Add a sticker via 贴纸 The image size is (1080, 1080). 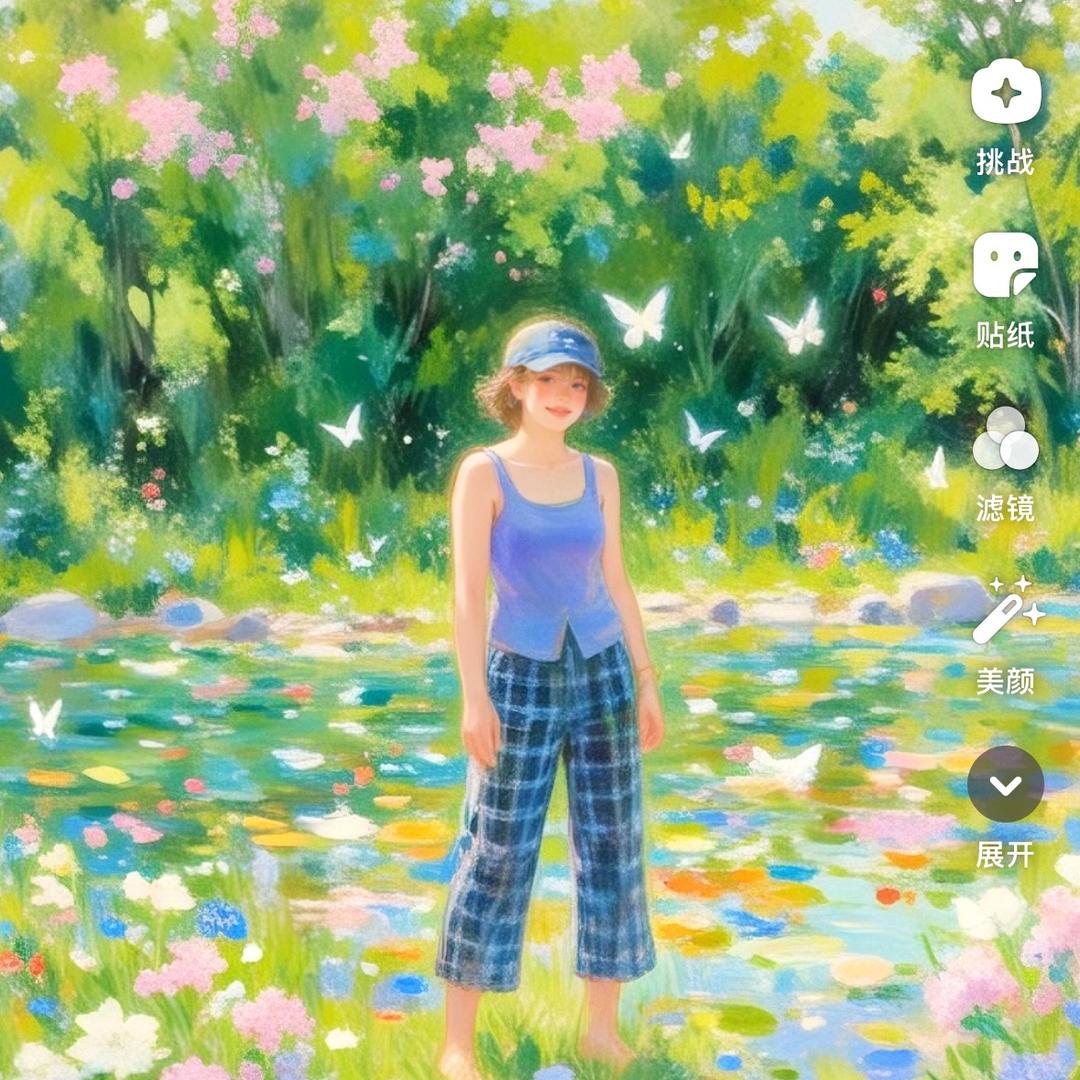point(1006,266)
